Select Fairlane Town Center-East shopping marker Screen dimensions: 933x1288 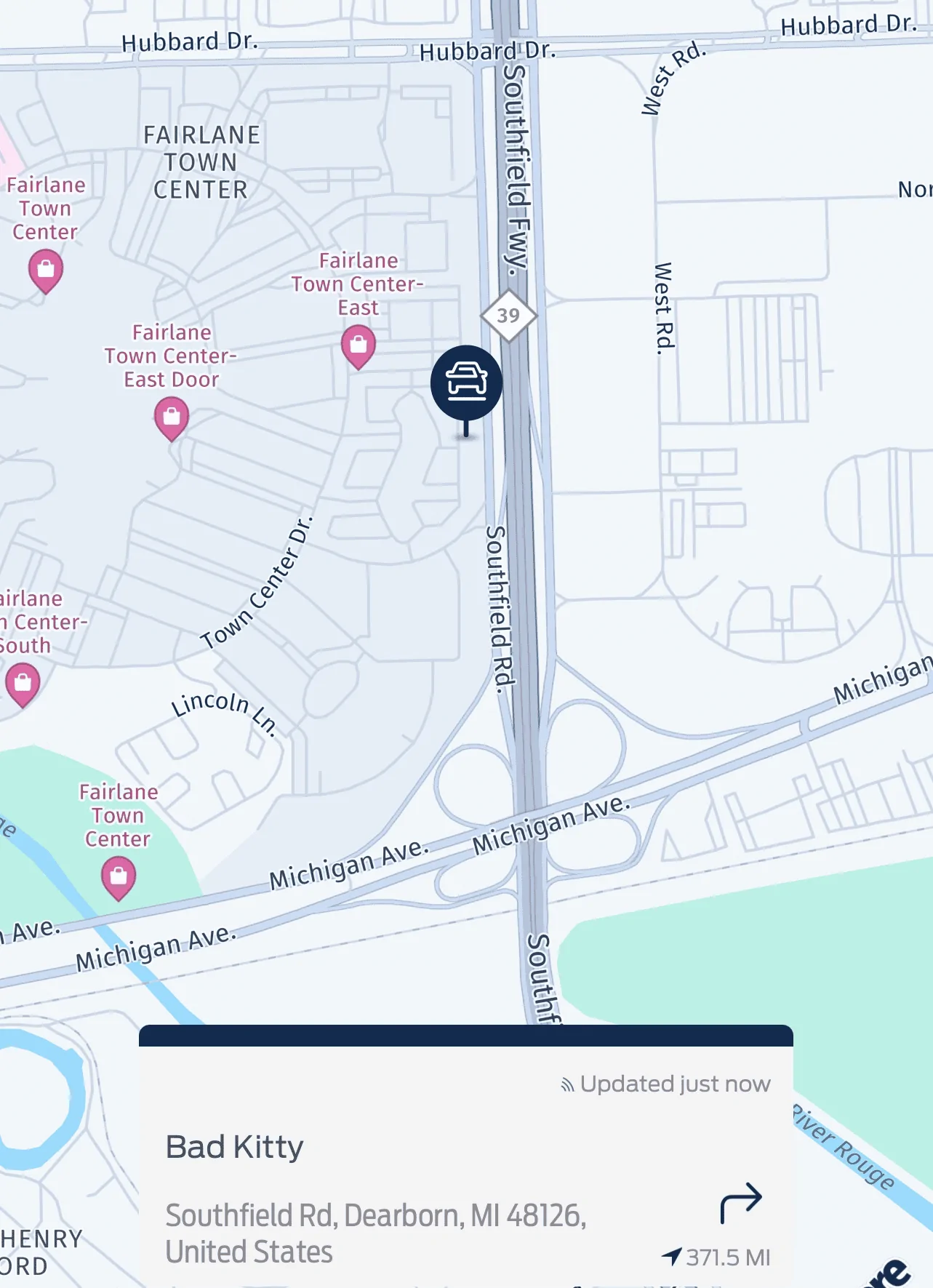[359, 345]
